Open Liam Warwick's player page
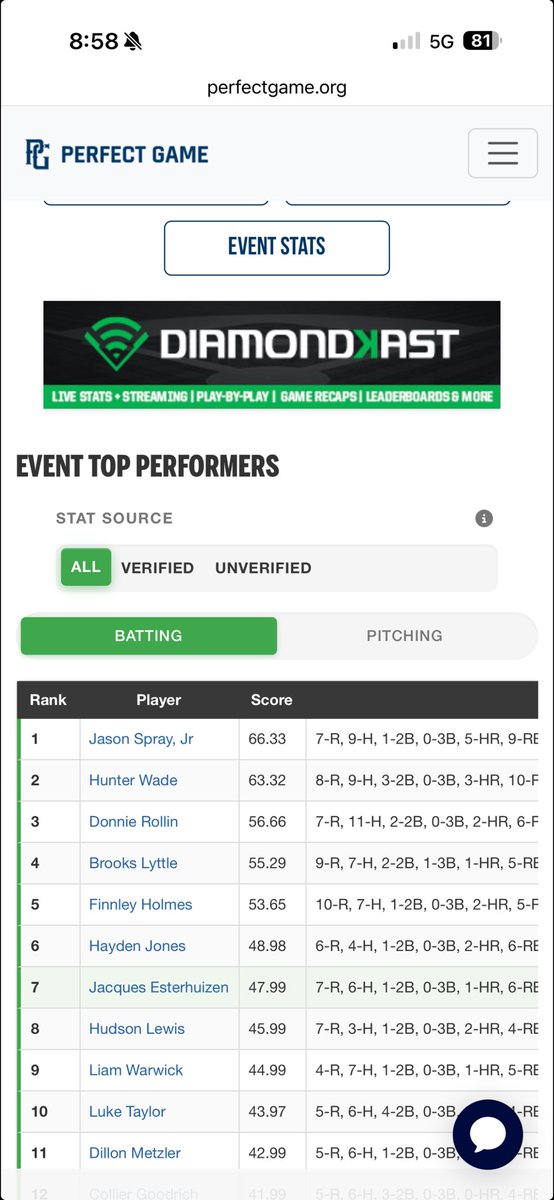554x1200 pixels. coord(136,1070)
